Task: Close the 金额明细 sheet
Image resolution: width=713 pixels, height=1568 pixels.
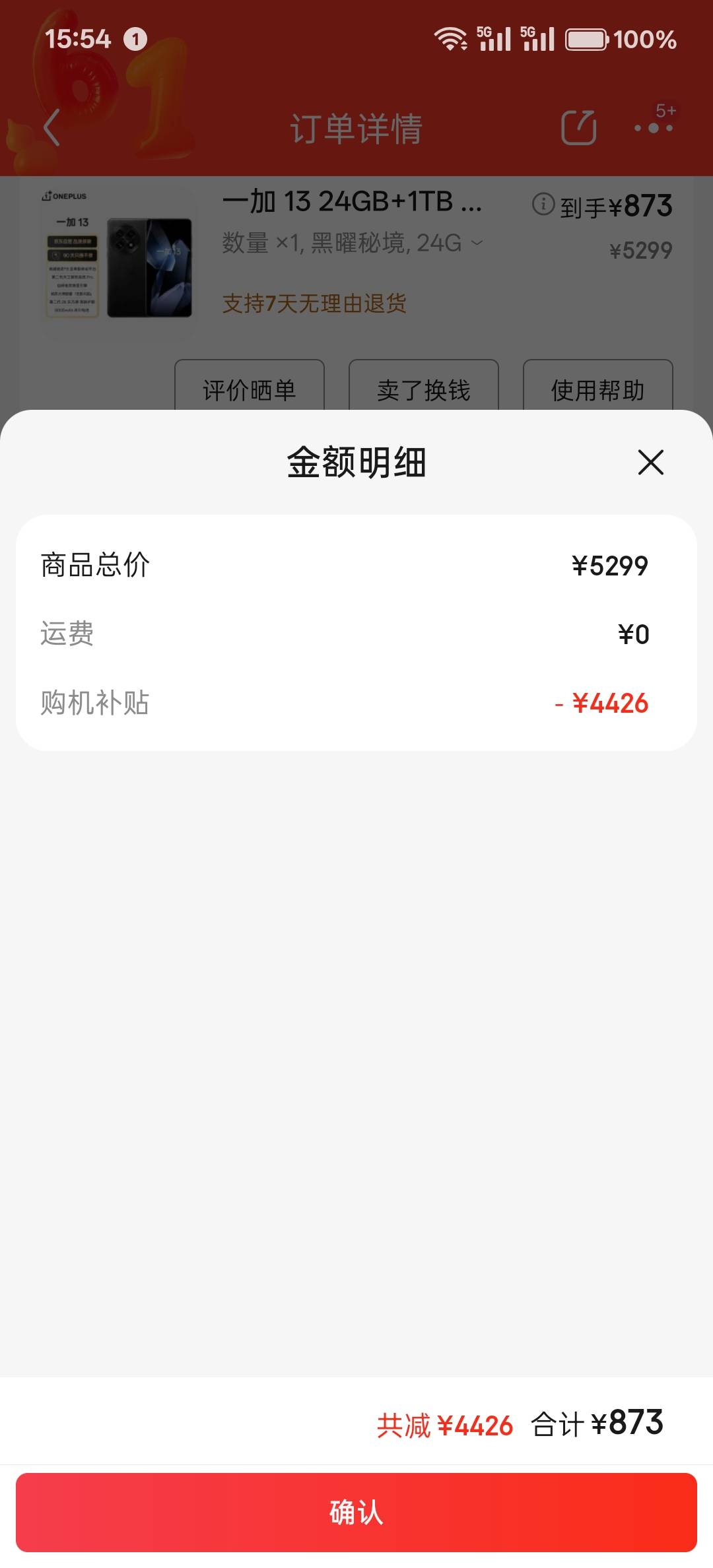Action: point(650,462)
